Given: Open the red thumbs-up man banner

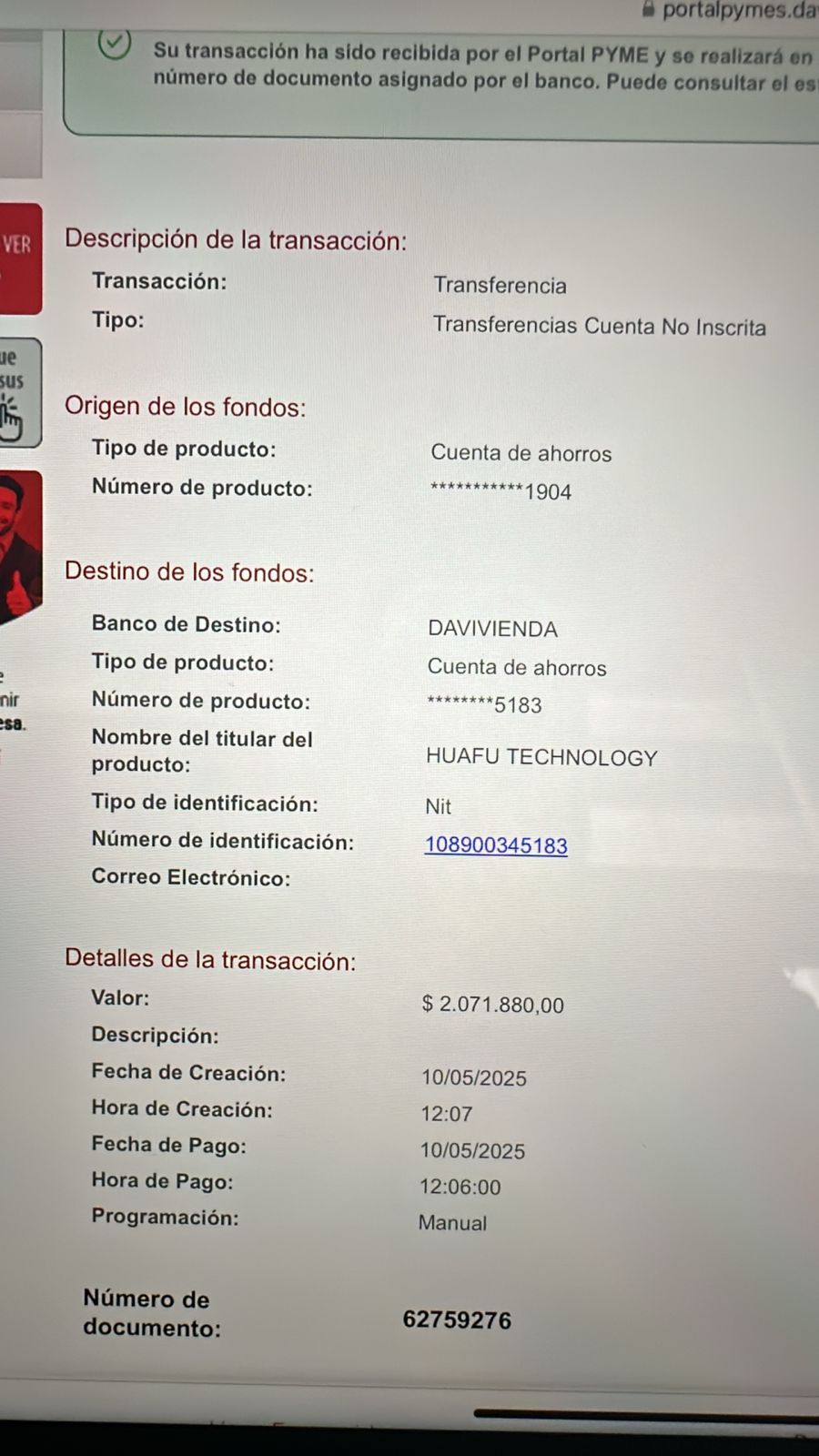Looking at the screenshot, I should point(20,548).
